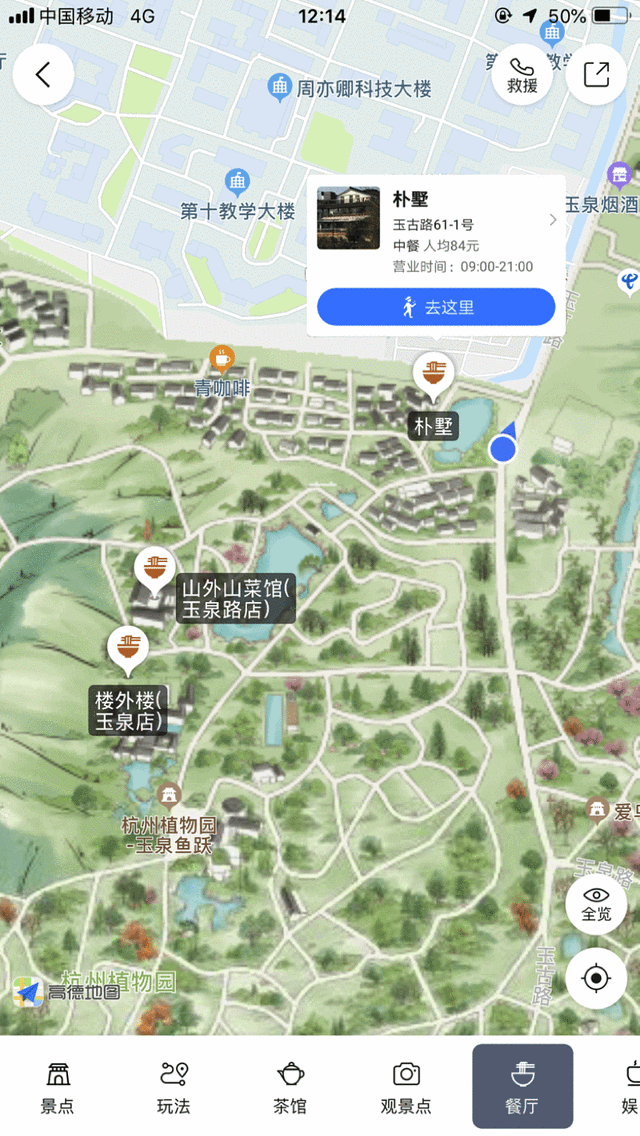The height and width of the screenshot is (1136, 640).
Task: Tap the 朴墅 map pin
Action: point(434,376)
